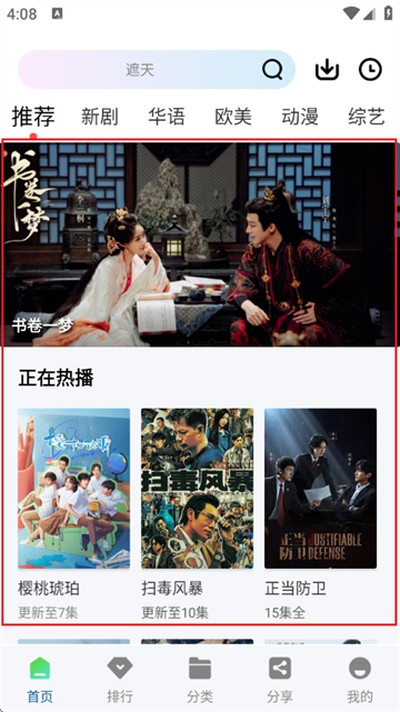Open the 分类 categories tab
This screenshot has width=400, height=712.
click(200, 680)
